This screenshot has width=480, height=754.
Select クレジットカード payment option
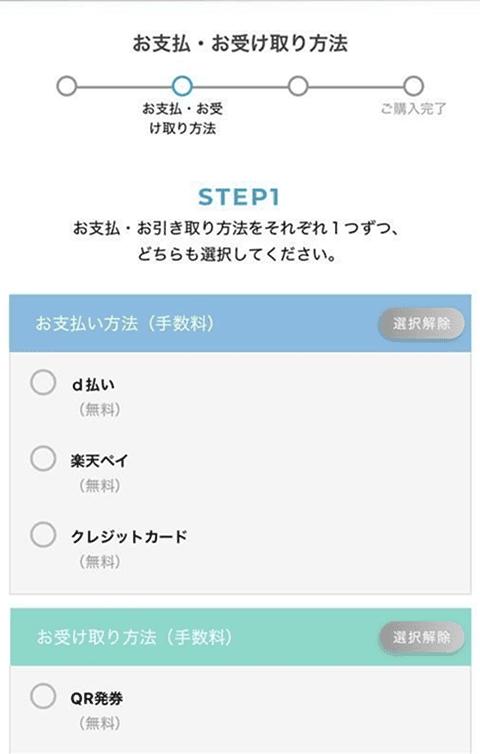[43, 534]
